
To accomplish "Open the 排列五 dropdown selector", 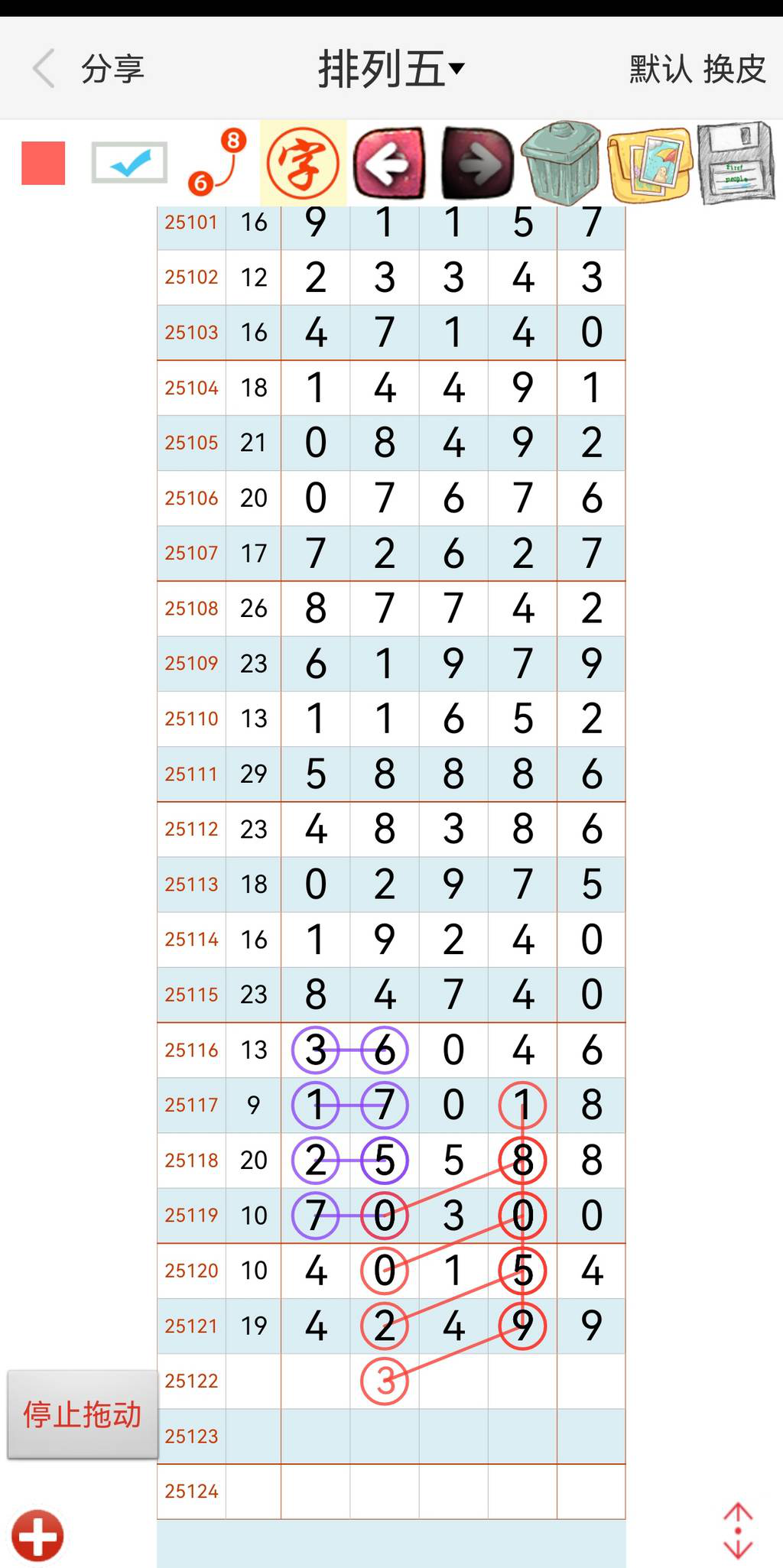I will (x=390, y=68).
